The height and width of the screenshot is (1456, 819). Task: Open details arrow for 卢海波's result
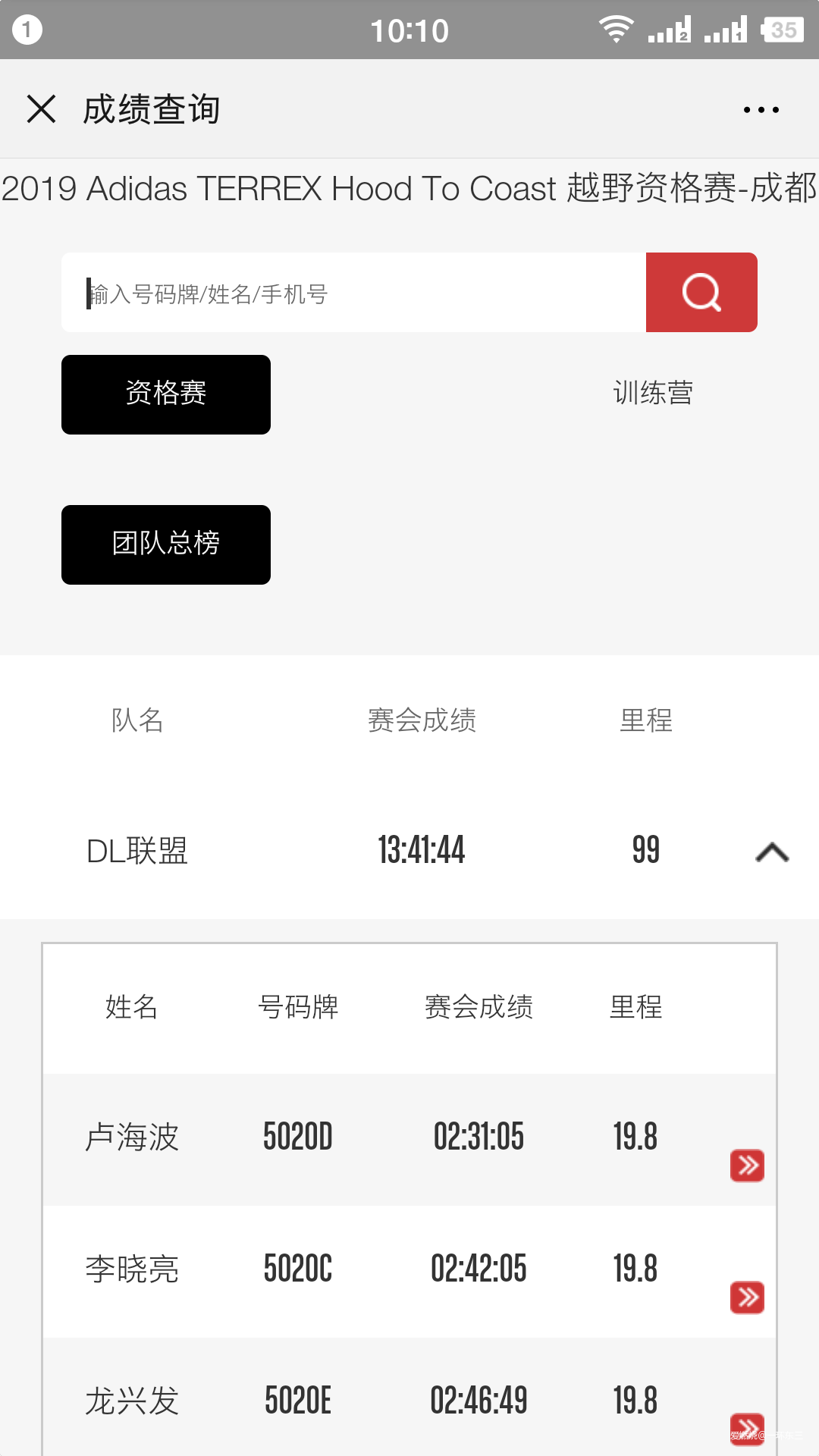coord(747,1166)
